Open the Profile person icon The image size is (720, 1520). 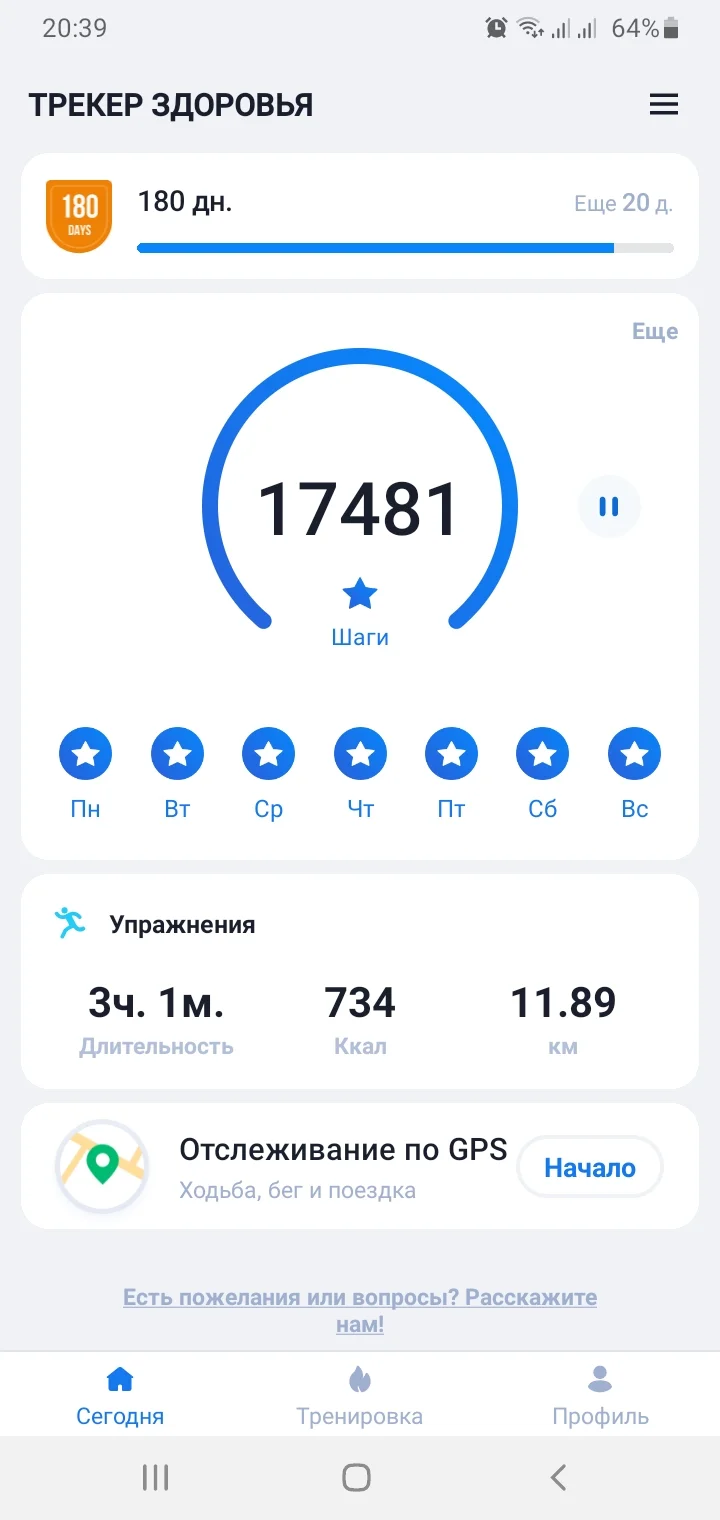pos(600,1378)
